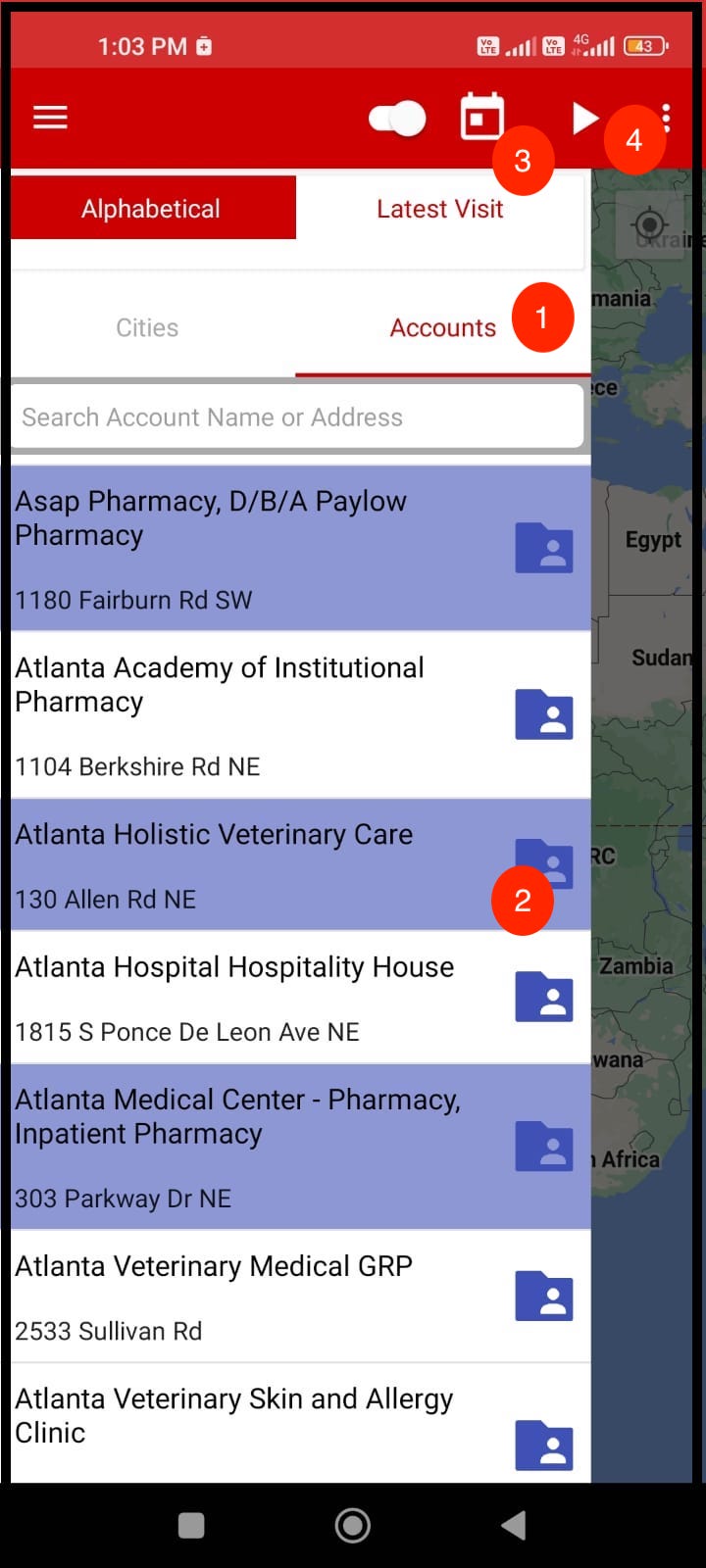The height and width of the screenshot is (1568, 706).
Task: Switch to the Latest Visit tab
Action: (439, 208)
